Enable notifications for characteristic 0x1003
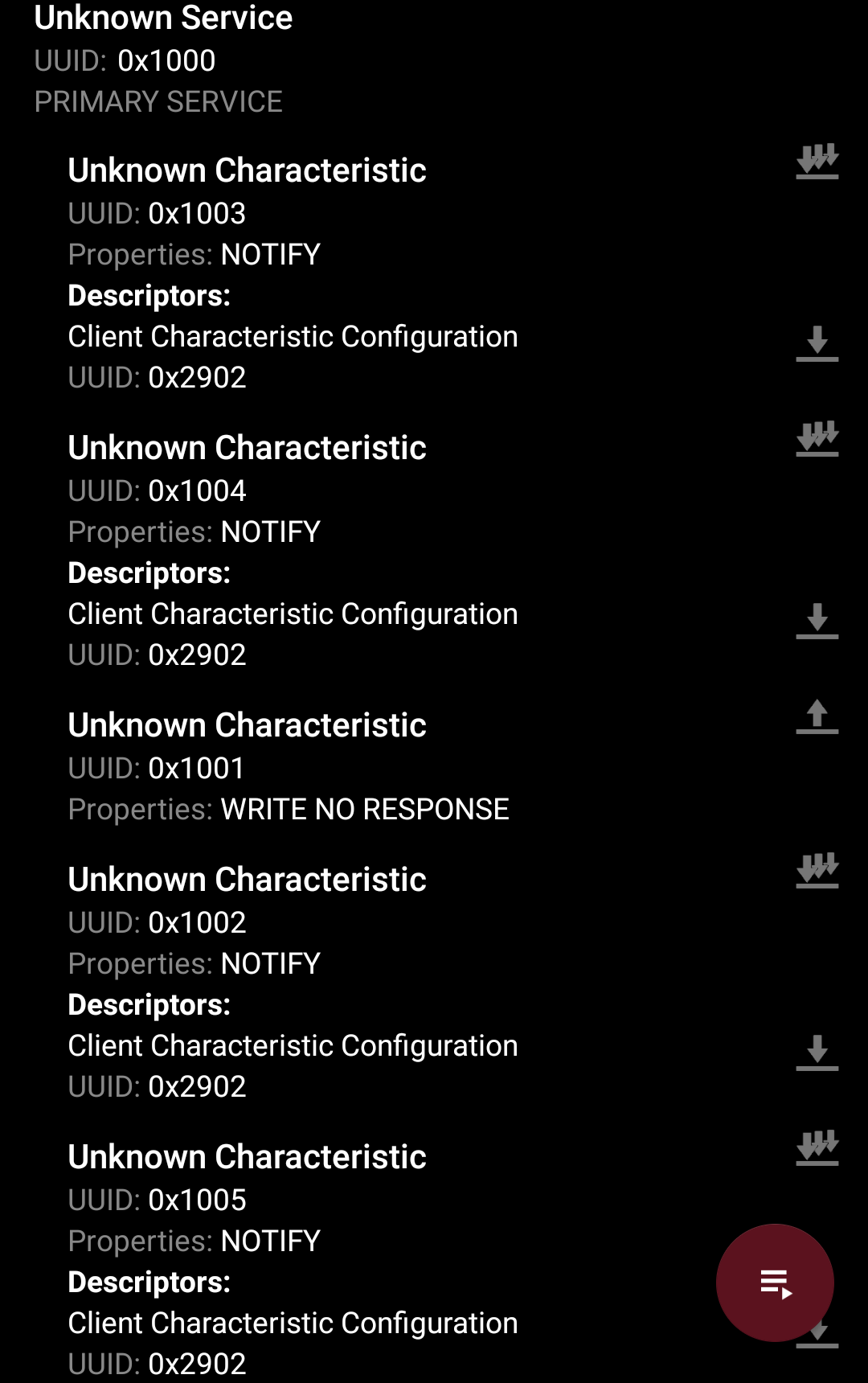 coord(817,161)
